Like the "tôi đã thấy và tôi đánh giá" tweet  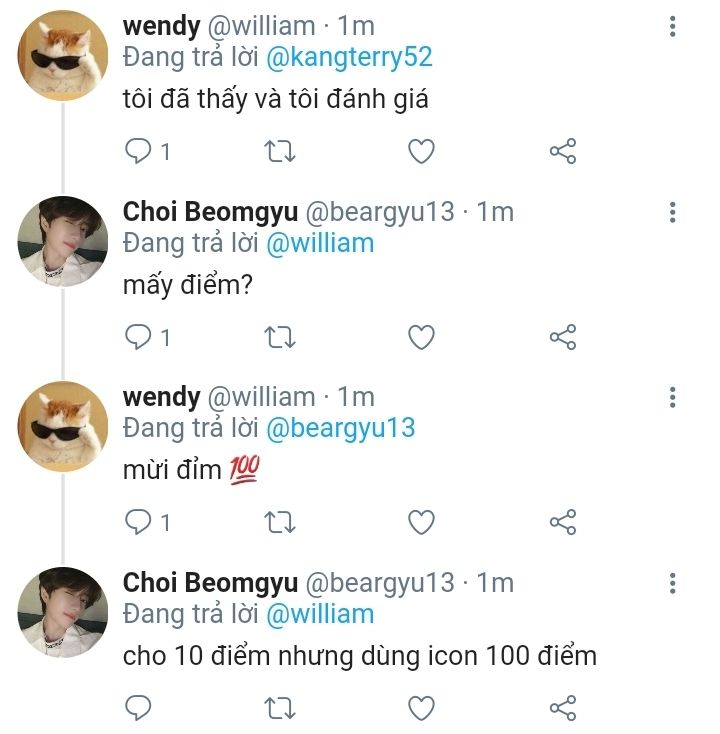pyautogui.click(x=421, y=151)
